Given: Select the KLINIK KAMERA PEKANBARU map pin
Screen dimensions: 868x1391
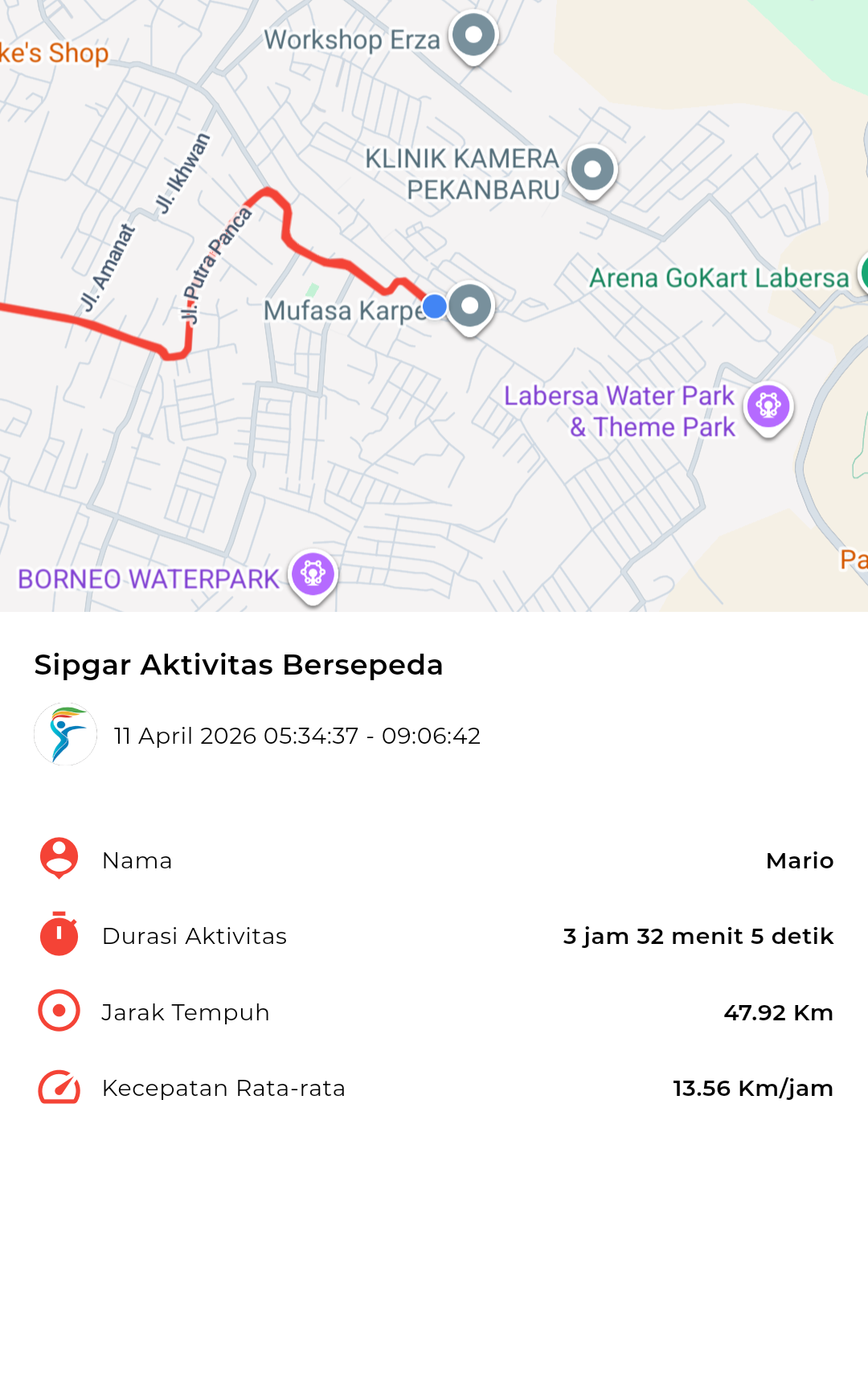Looking at the screenshot, I should click(x=592, y=170).
